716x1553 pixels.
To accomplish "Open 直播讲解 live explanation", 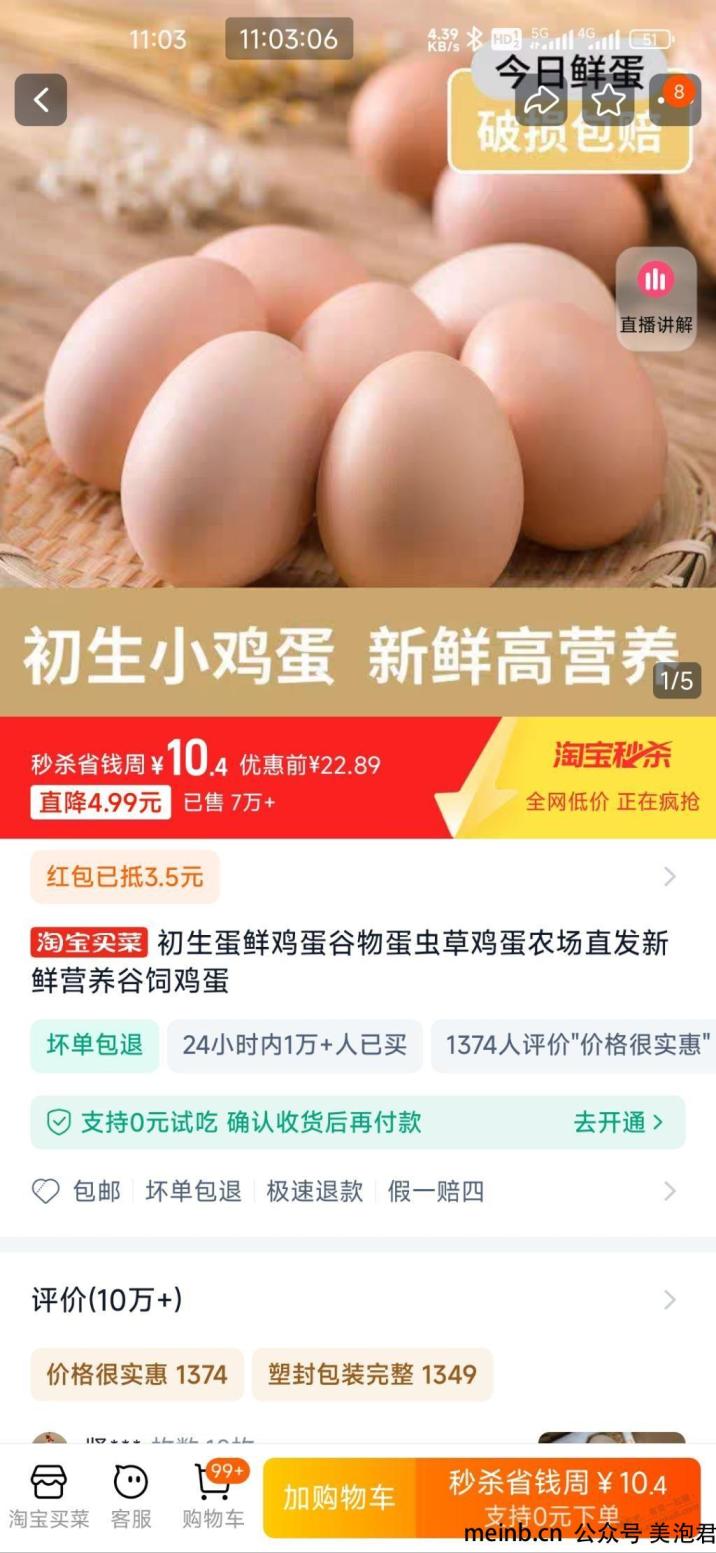I will pos(656,297).
